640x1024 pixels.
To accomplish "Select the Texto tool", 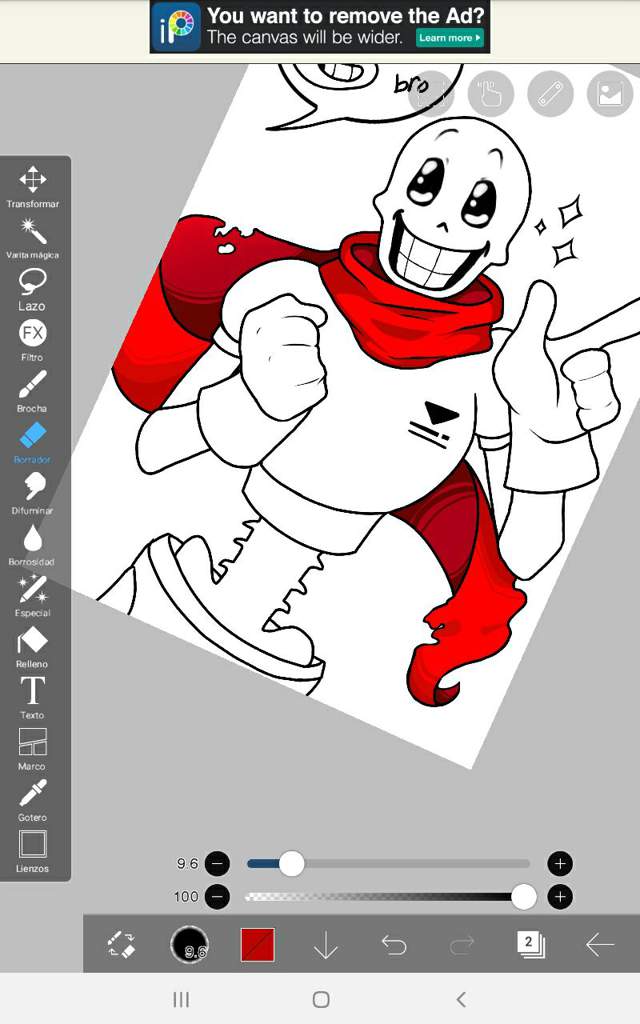I will (33, 695).
